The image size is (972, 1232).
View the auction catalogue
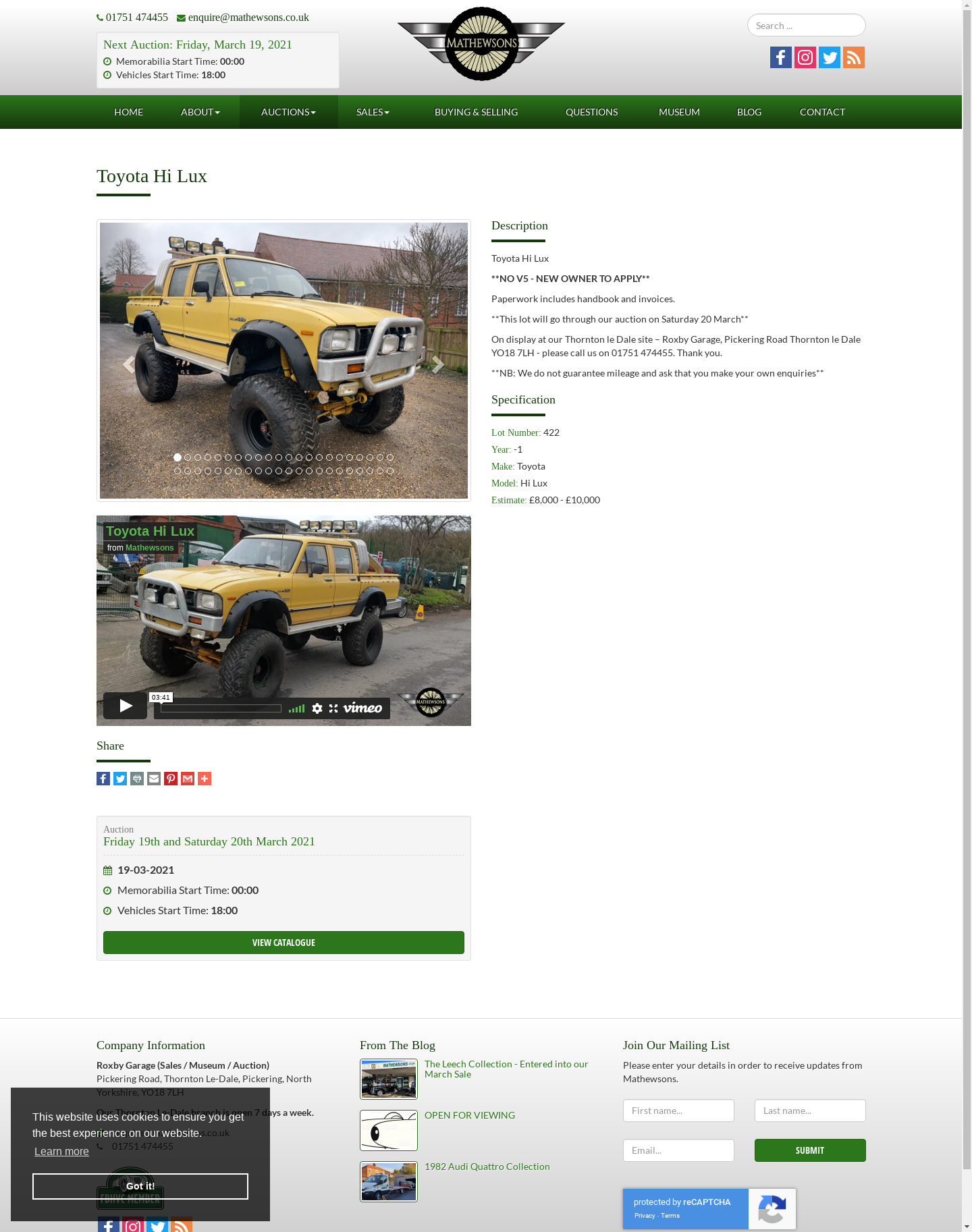(283, 943)
